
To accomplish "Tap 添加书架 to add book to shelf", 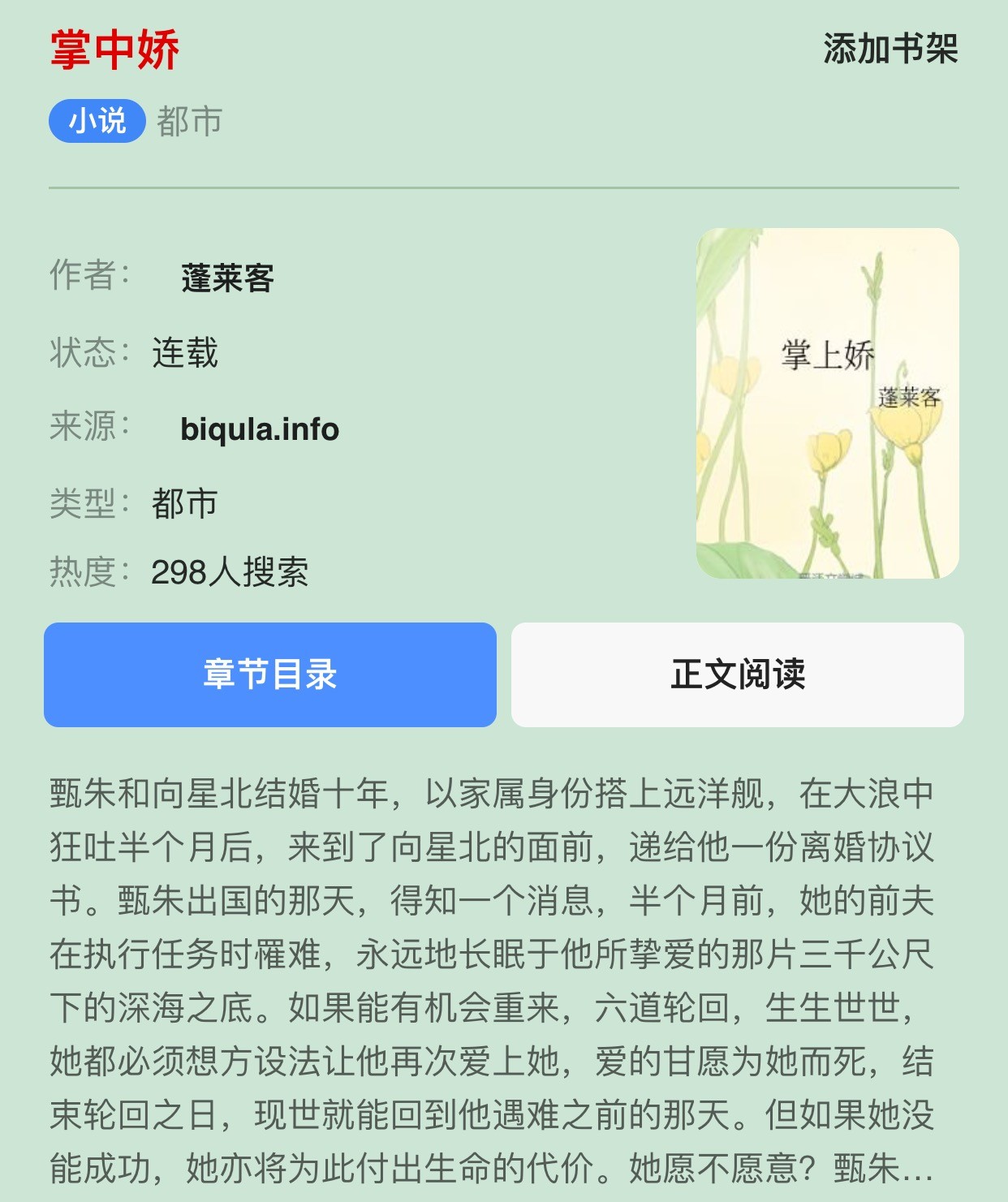I will click(x=890, y=50).
